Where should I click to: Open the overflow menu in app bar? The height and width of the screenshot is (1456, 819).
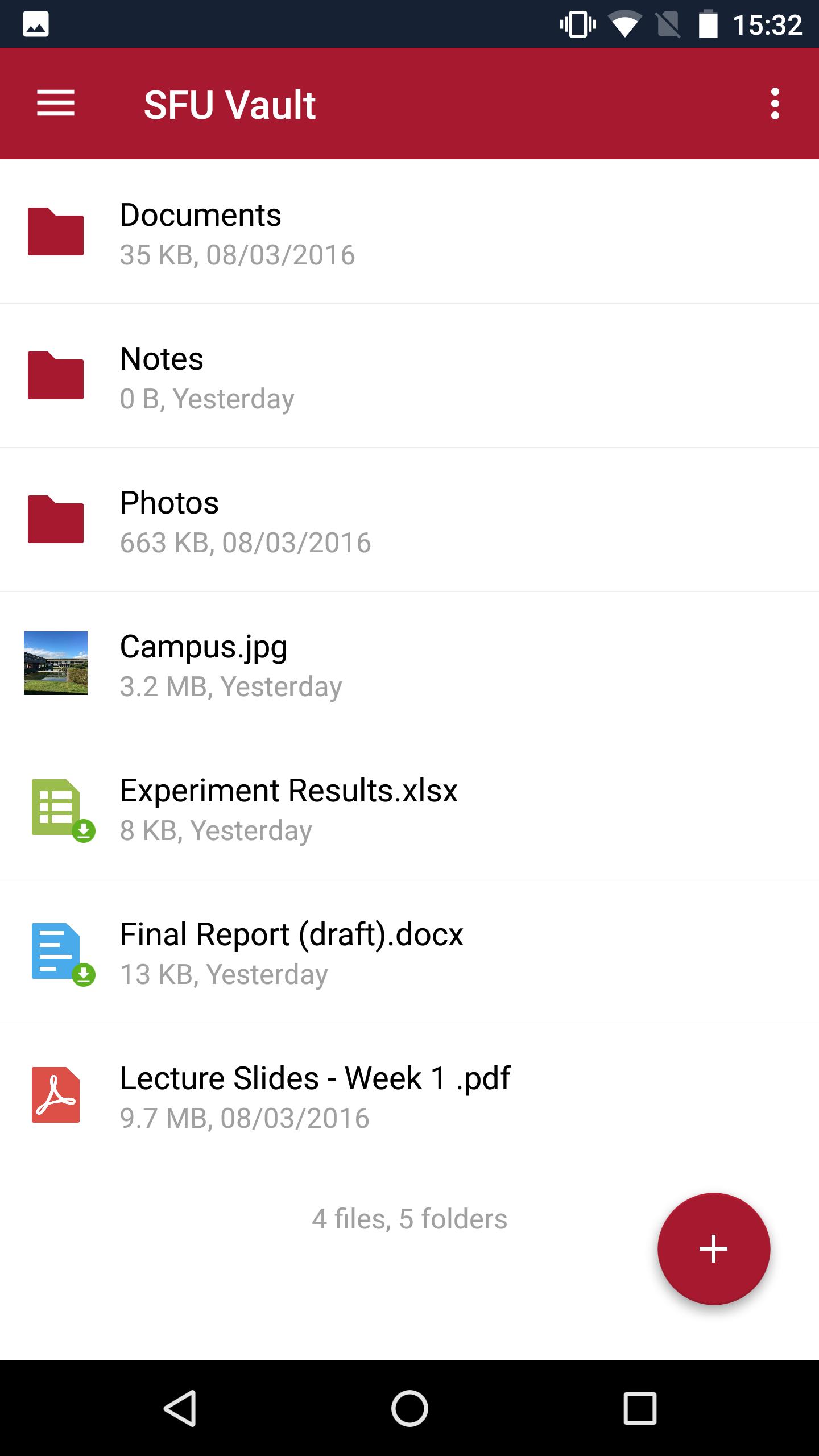point(775,104)
